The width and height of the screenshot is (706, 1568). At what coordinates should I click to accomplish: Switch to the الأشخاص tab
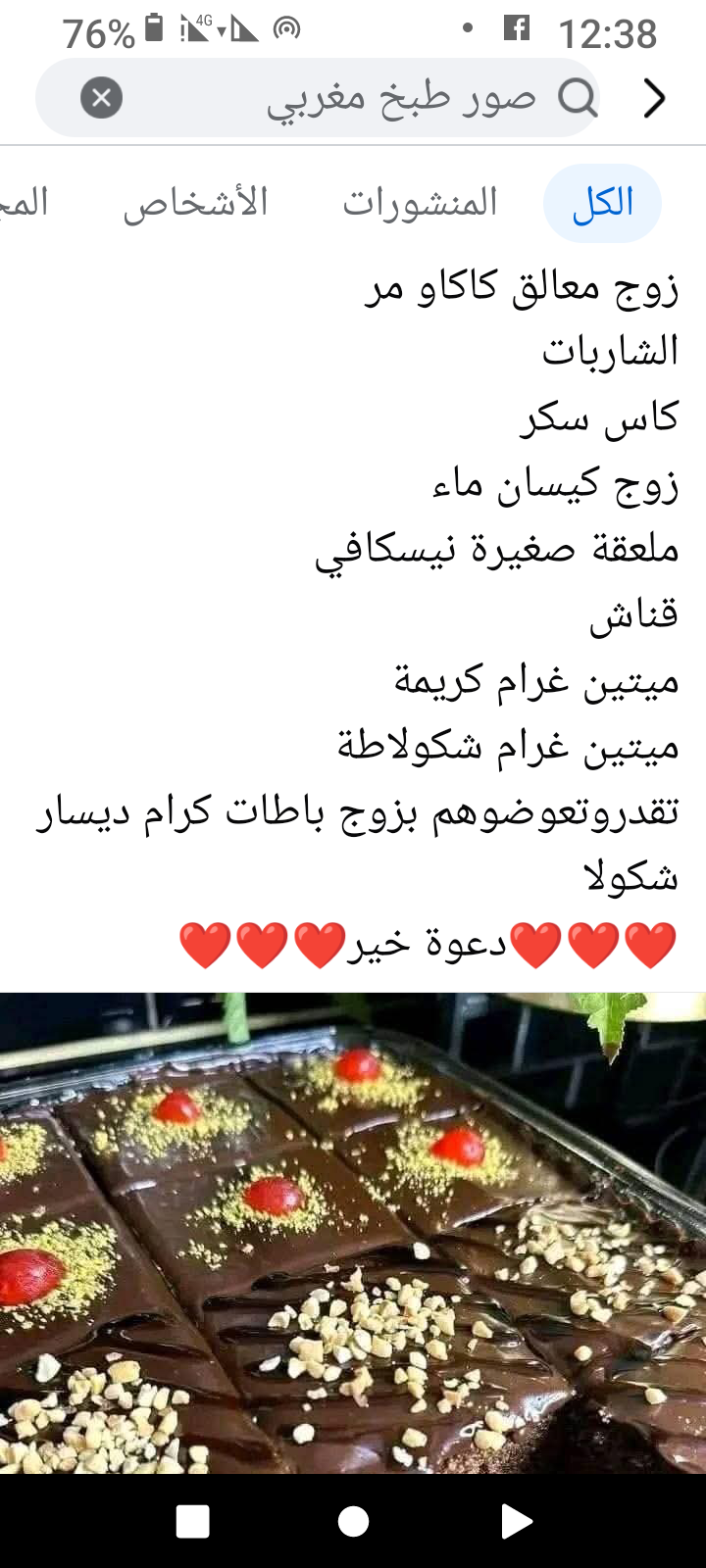point(195,203)
